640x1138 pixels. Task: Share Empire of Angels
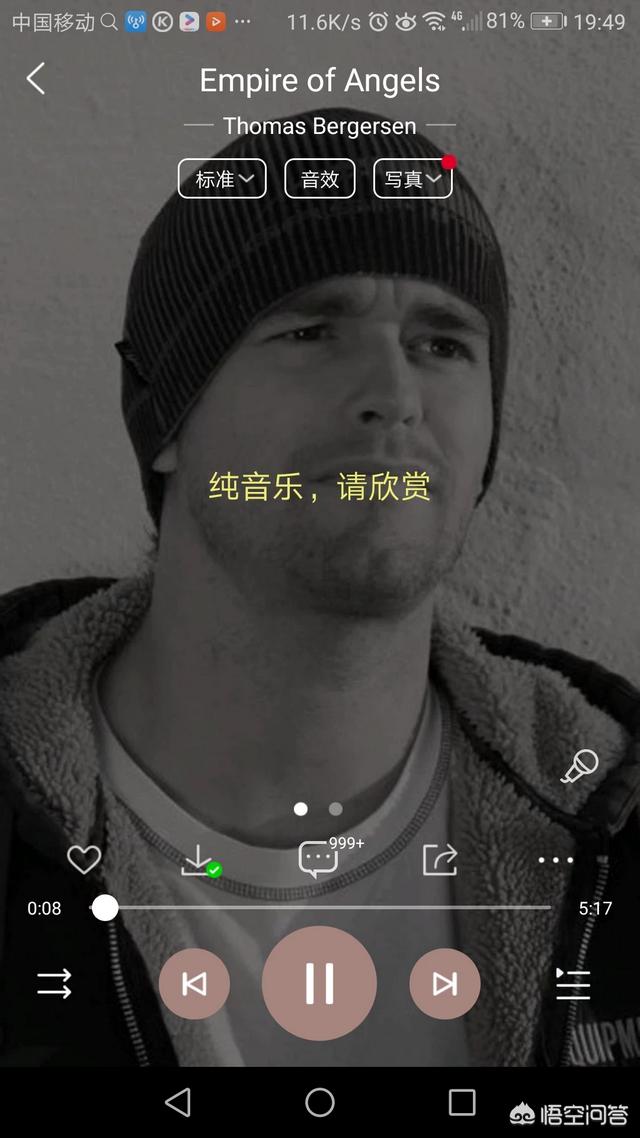(x=440, y=860)
